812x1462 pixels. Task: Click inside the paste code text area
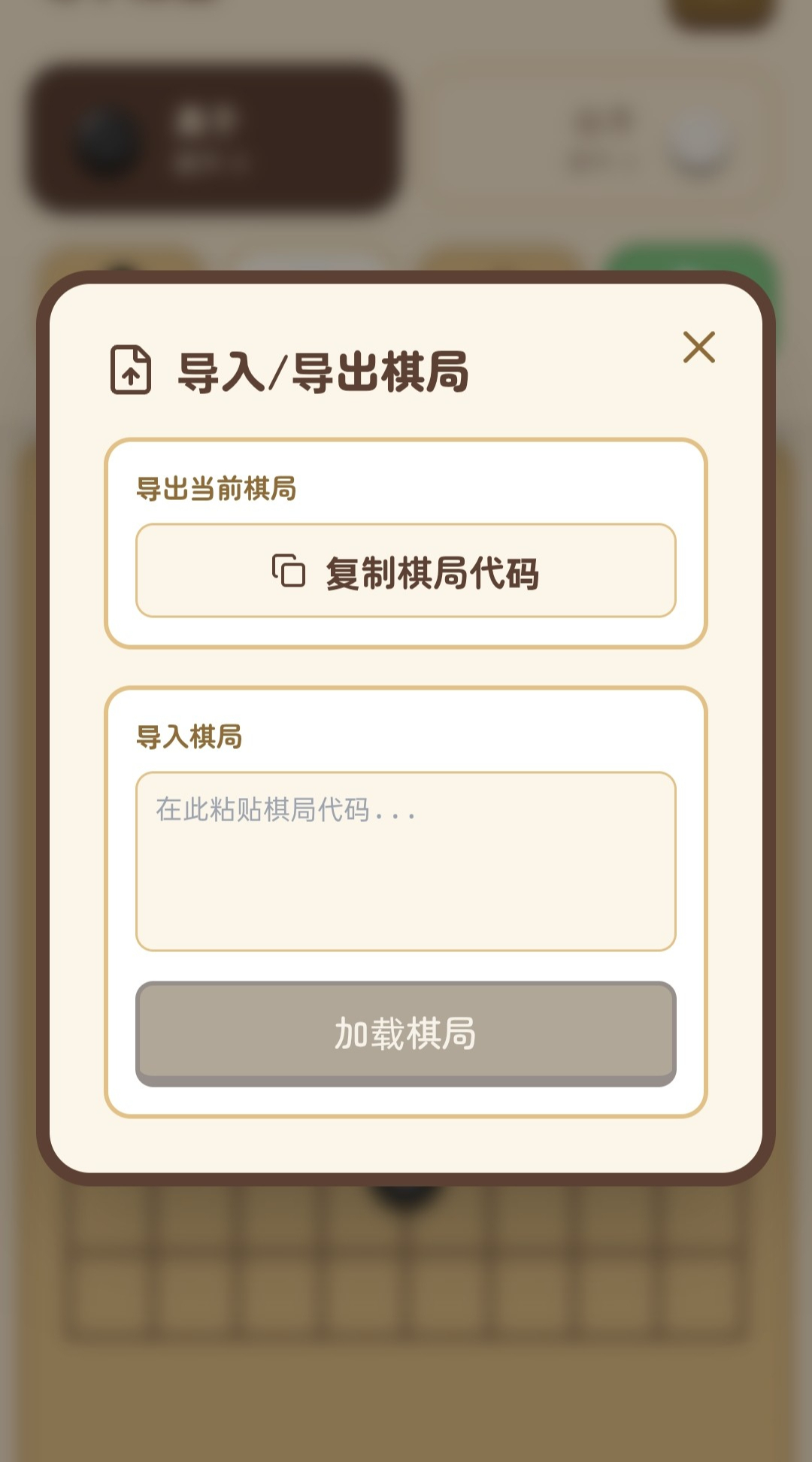[406, 857]
